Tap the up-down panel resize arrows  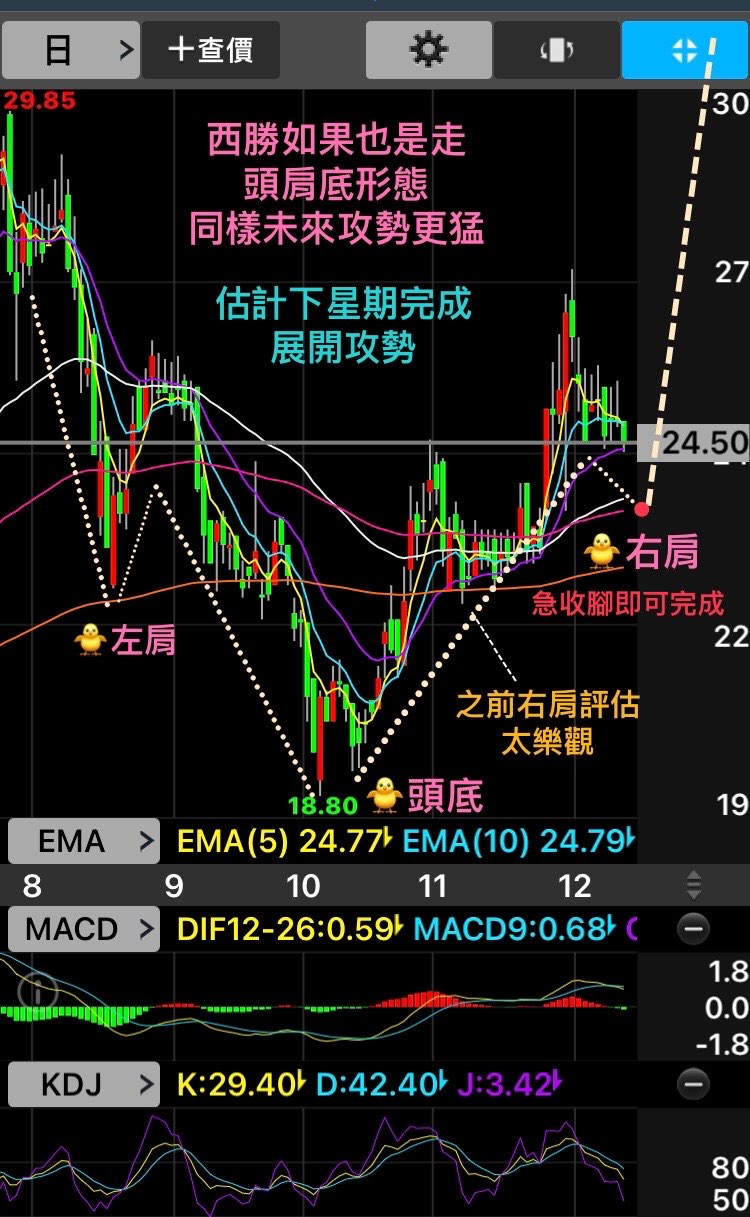(693, 886)
